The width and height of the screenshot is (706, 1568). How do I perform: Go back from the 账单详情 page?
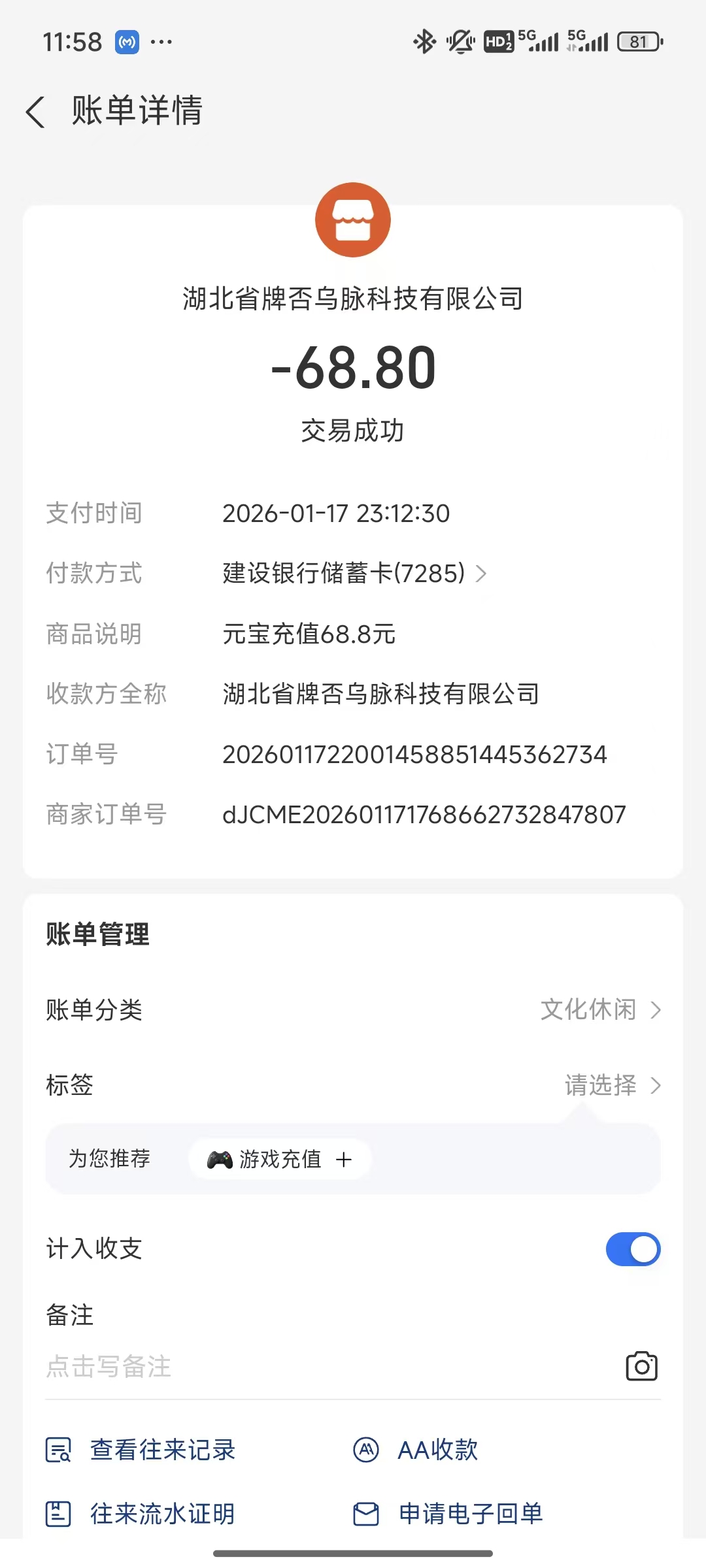tap(36, 112)
